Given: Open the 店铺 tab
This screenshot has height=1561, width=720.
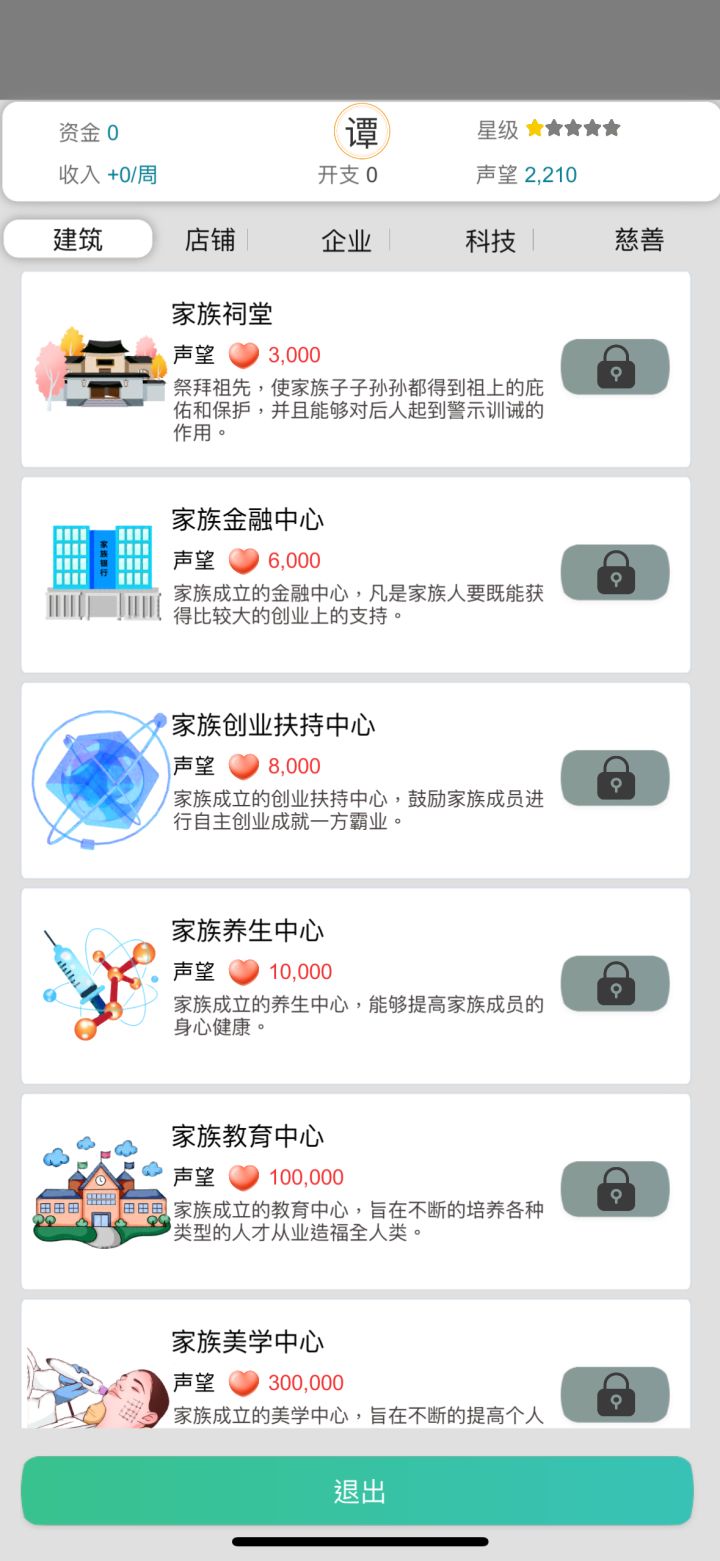Looking at the screenshot, I should coord(209,241).
